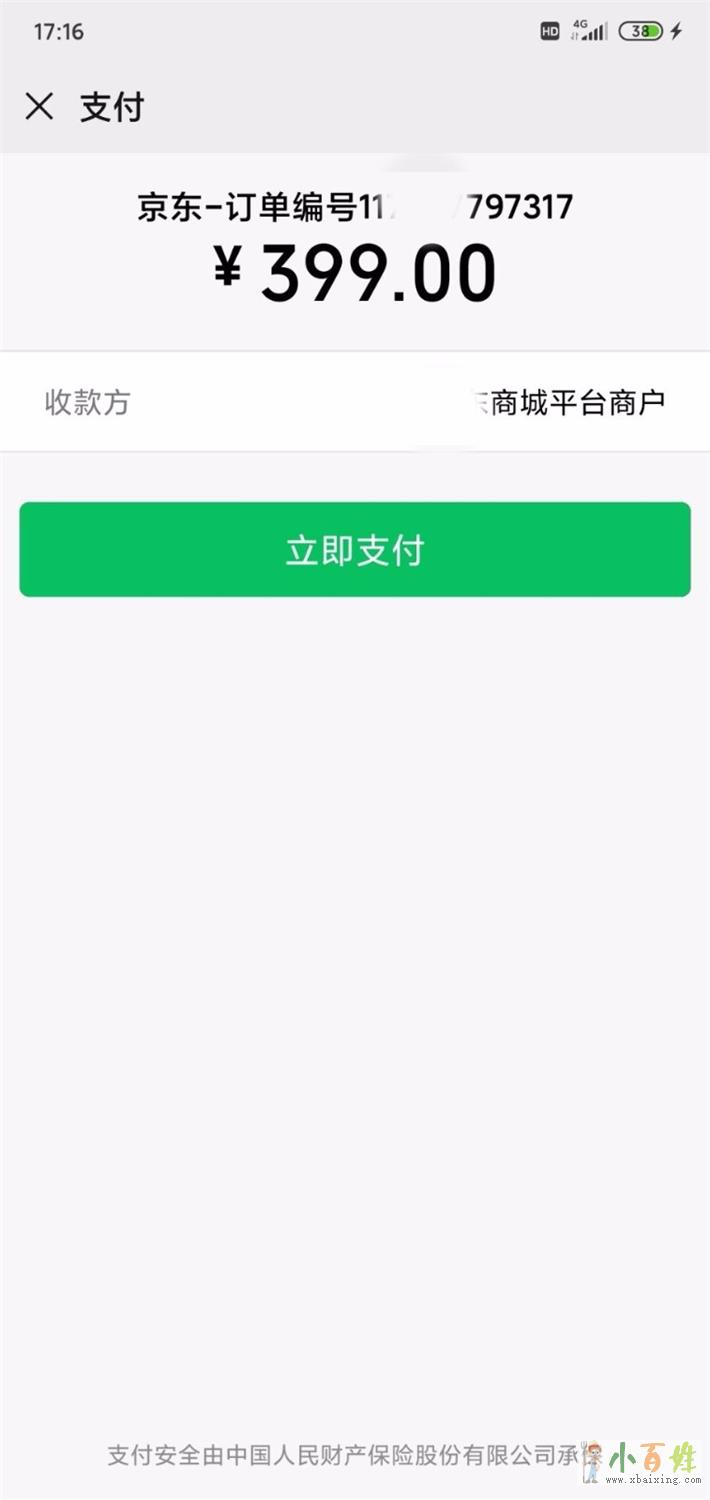The height and width of the screenshot is (1500, 710).
Task: Tap the green 立即支付 button
Action: 355,550
